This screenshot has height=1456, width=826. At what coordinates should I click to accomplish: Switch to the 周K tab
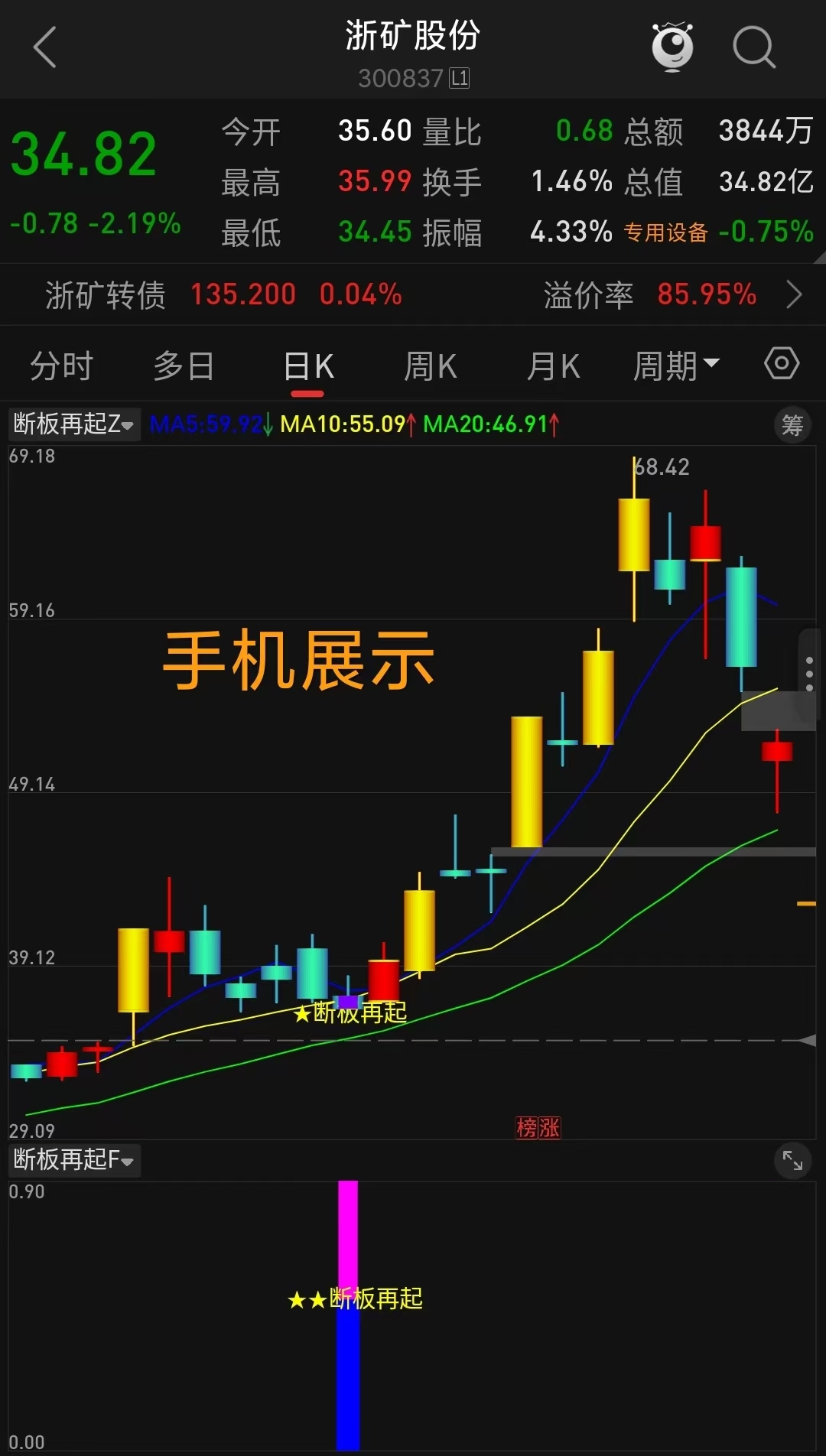click(x=430, y=366)
